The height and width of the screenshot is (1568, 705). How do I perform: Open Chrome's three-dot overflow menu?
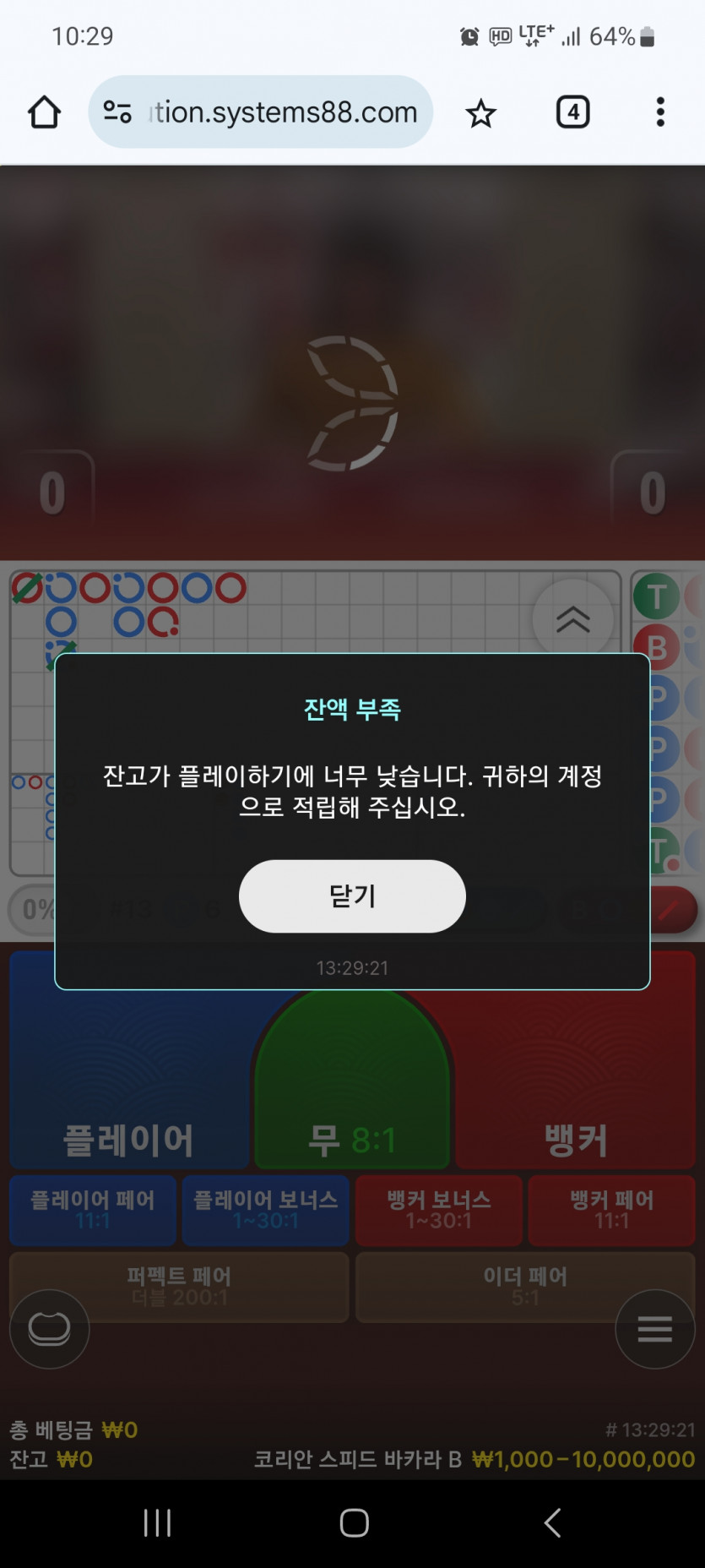(660, 112)
